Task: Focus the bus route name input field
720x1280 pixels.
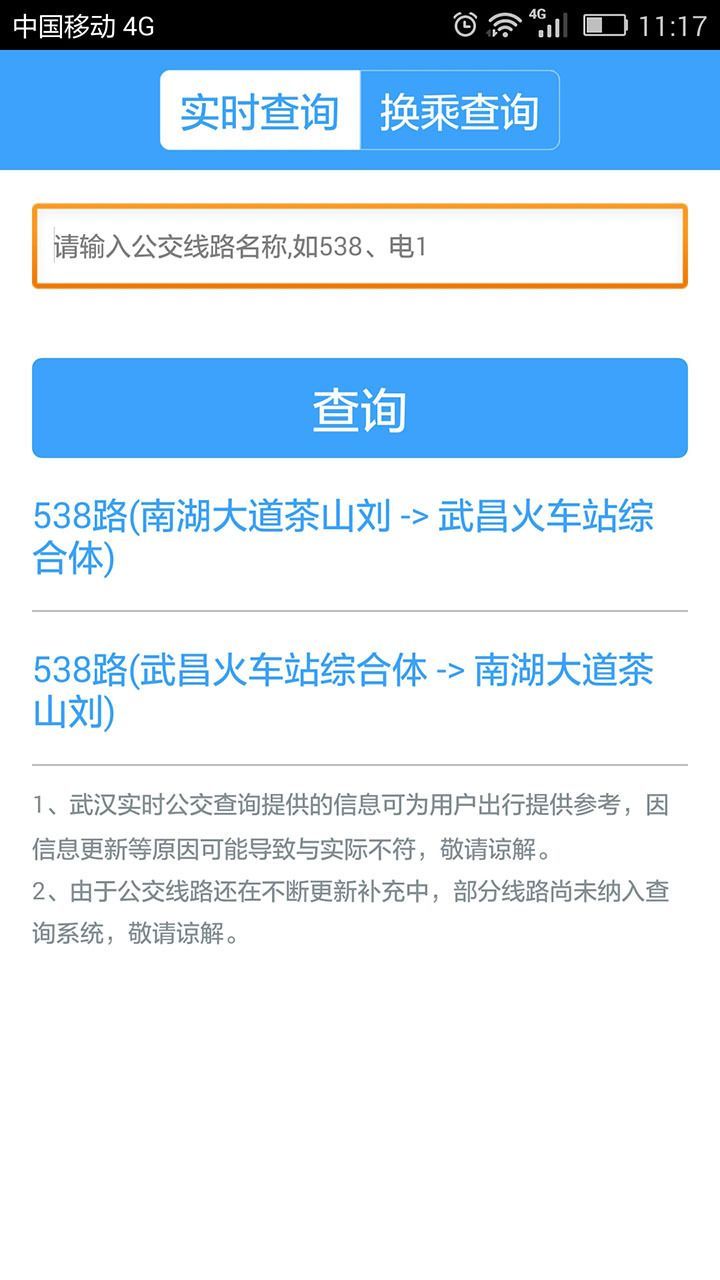Action: tap(360, 246)
